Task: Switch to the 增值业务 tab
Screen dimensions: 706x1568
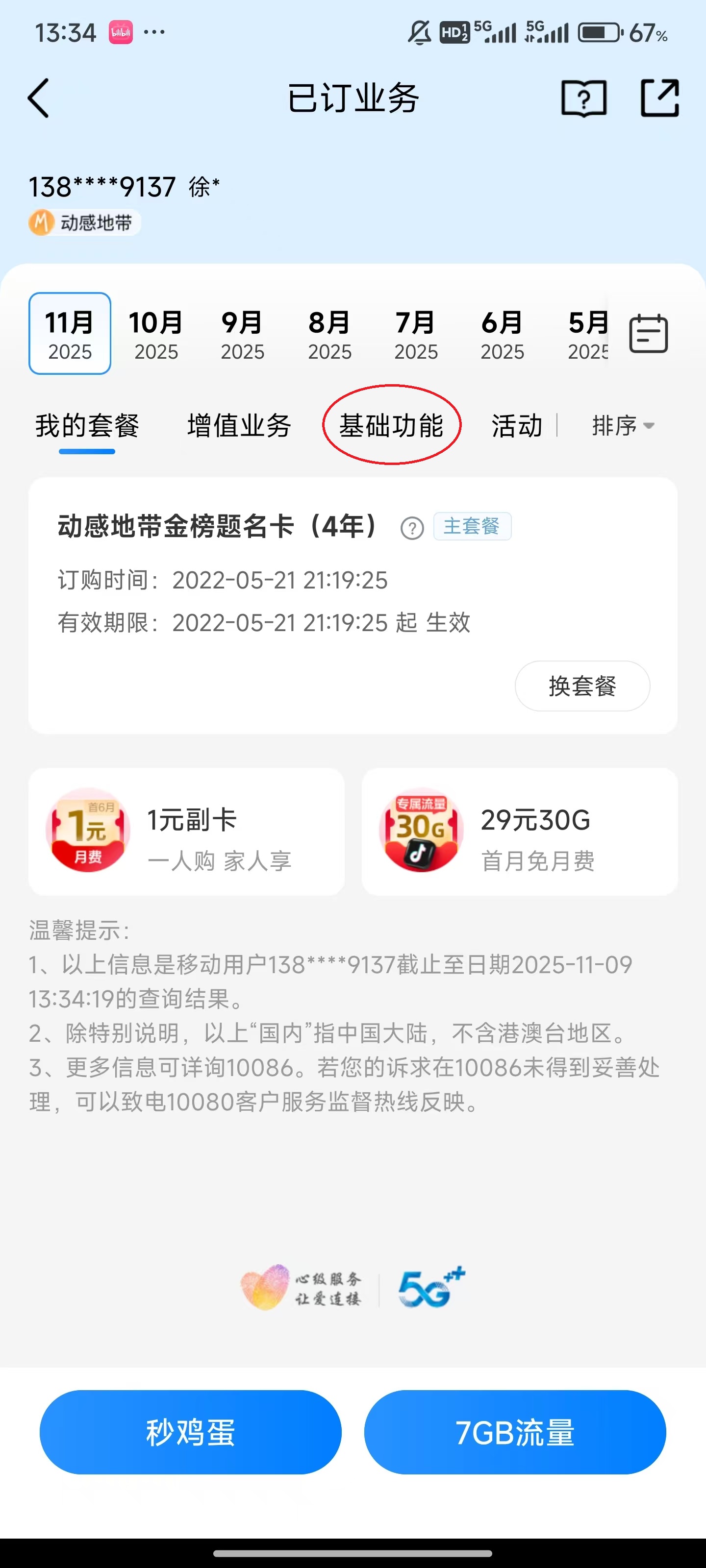Action: click(x=239, y=426)
